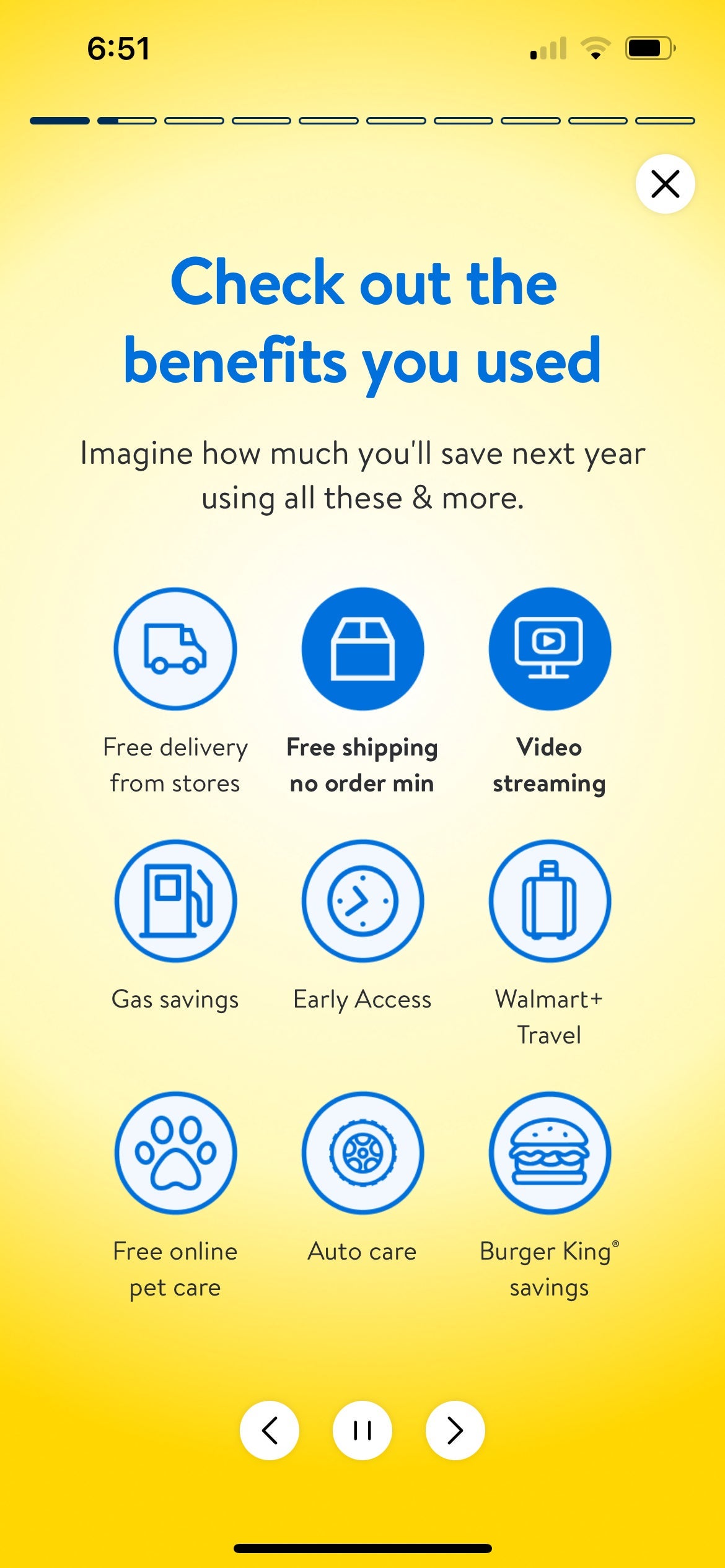This screenshot has height=1568, width=725.
Task: Go back to the previous story slide
Action: click(270, 1430)
